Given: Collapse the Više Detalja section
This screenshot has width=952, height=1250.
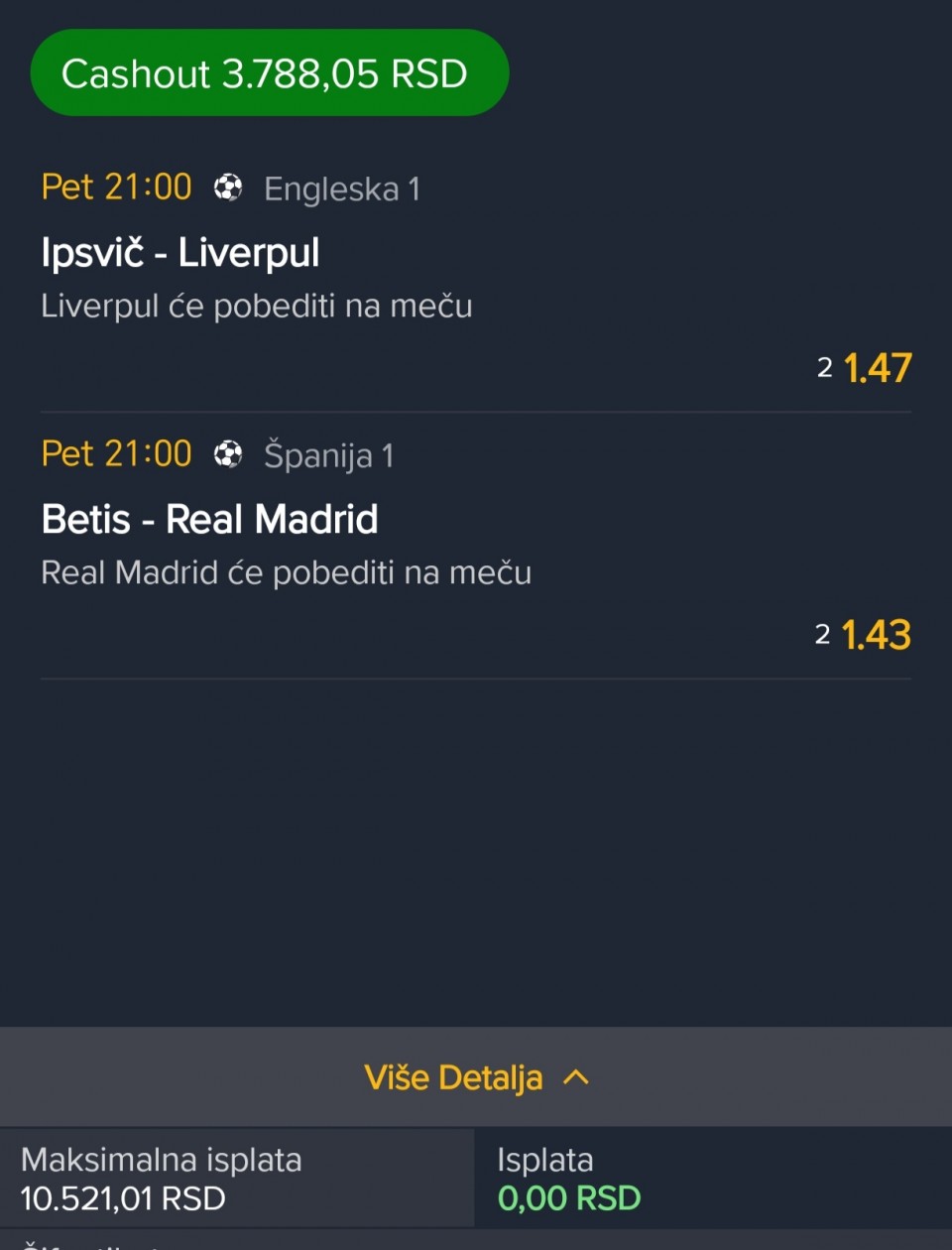Looking at the screenshot, I should 476,1077.
